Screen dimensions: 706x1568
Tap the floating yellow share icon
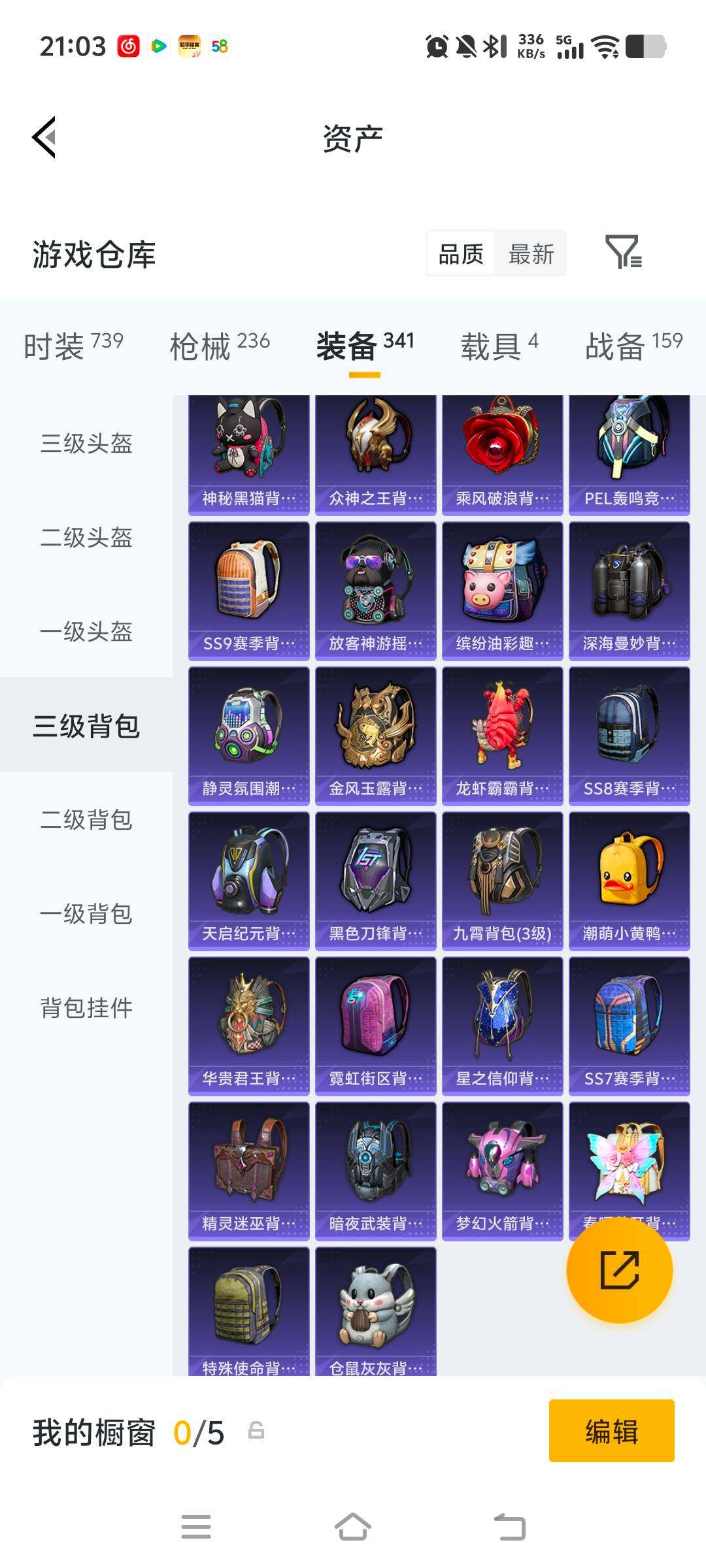click(620, 1269)
